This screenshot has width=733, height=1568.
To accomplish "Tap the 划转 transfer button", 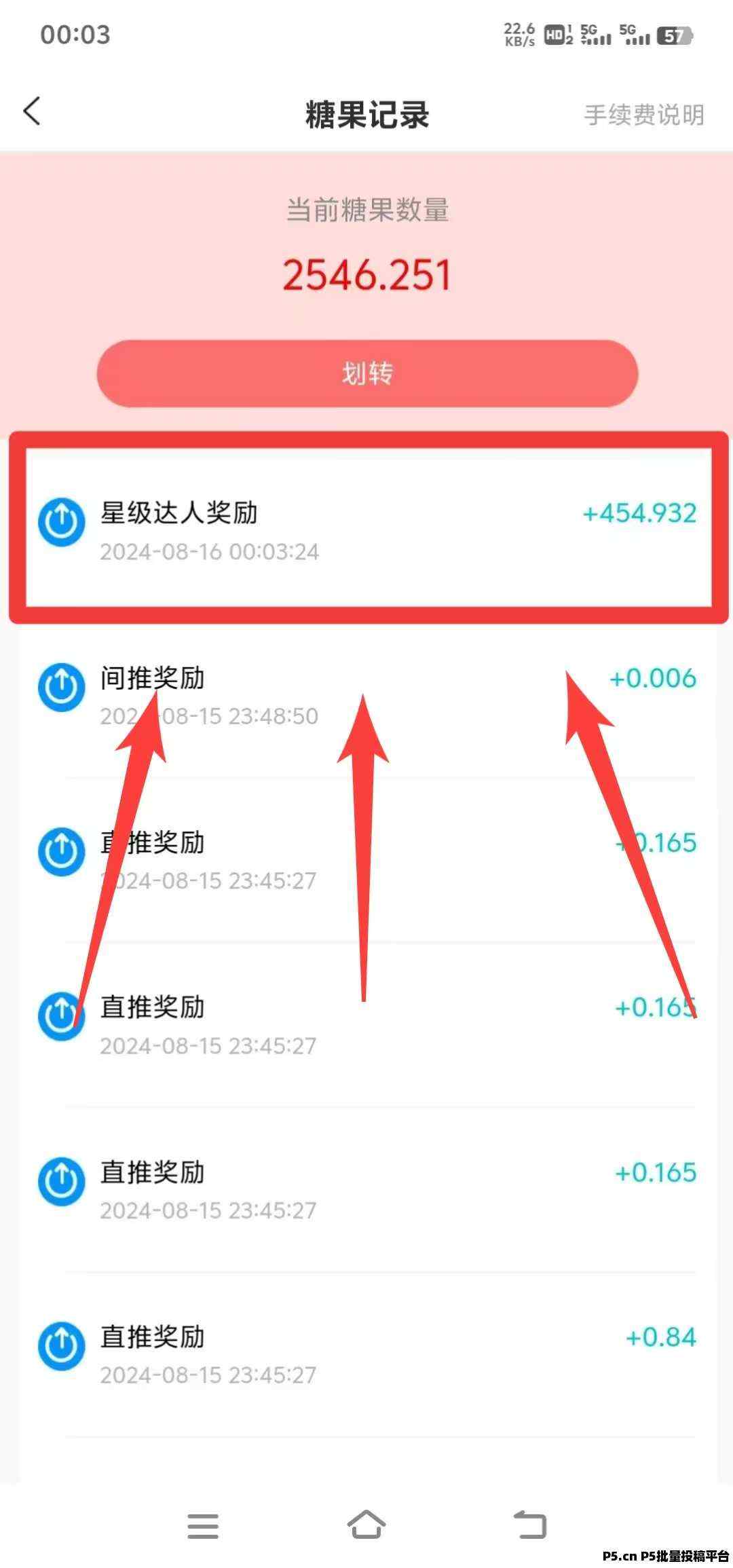I will point(367,373).
